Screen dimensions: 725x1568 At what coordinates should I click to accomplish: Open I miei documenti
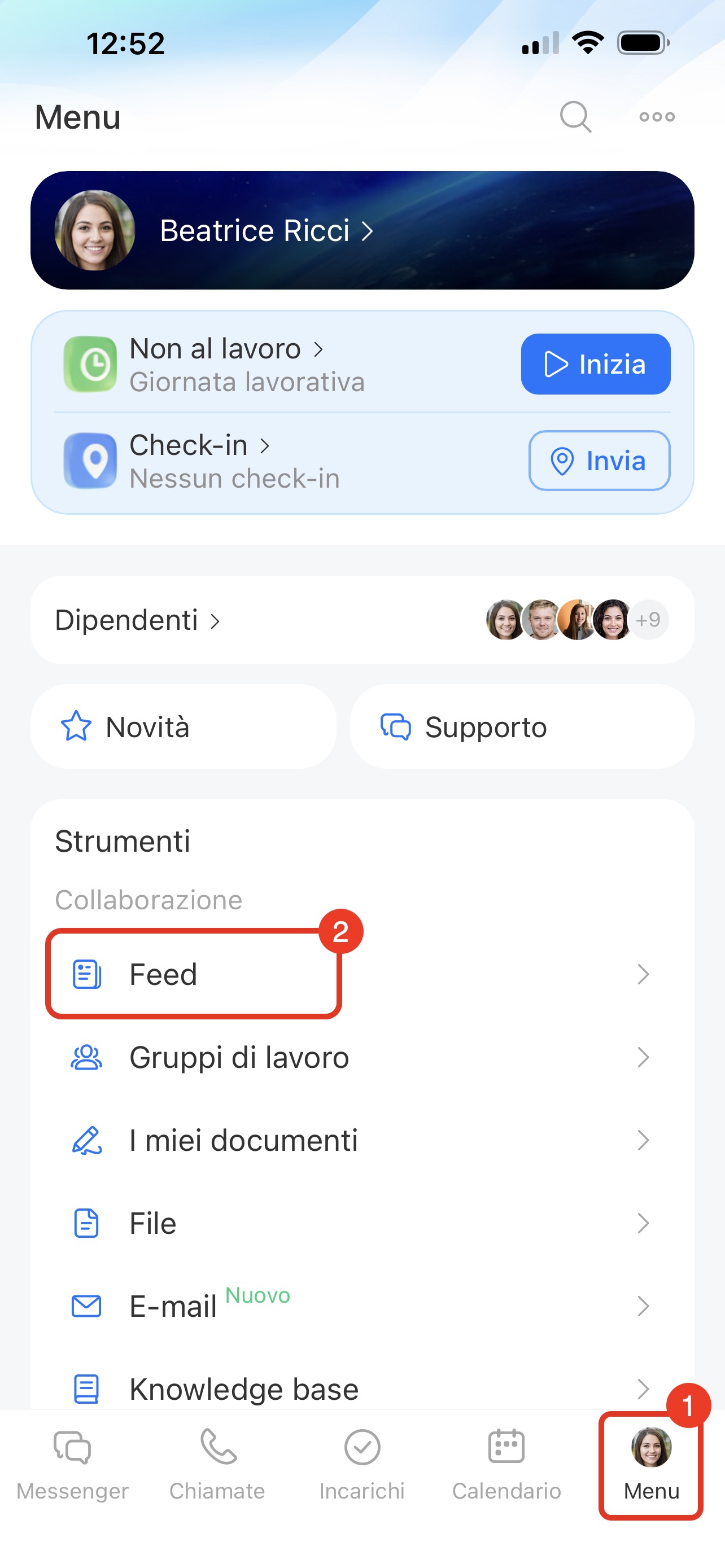tap(361, 1140)
